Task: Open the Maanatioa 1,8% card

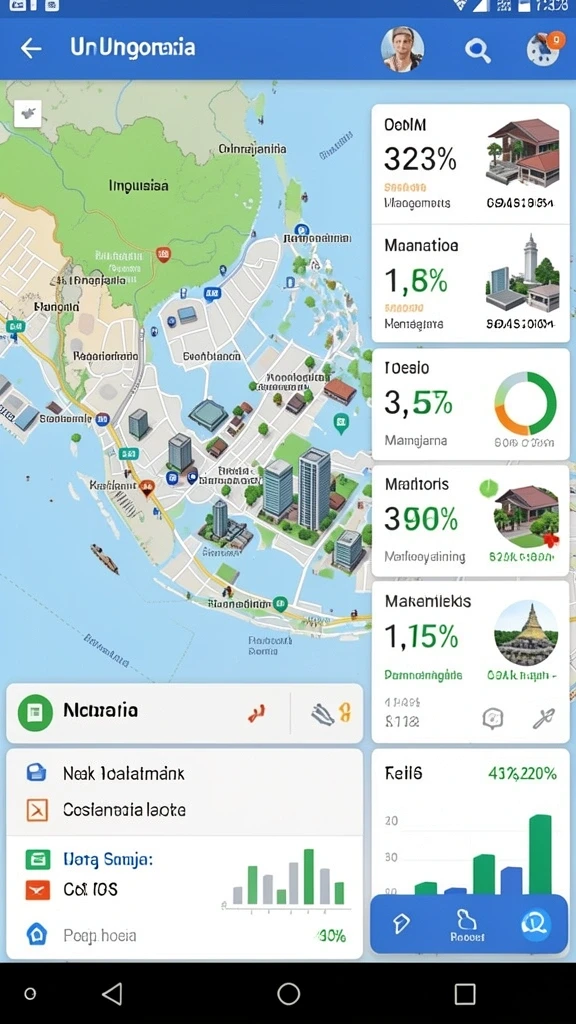Action: pyautogui.click(x=470, y=283)
